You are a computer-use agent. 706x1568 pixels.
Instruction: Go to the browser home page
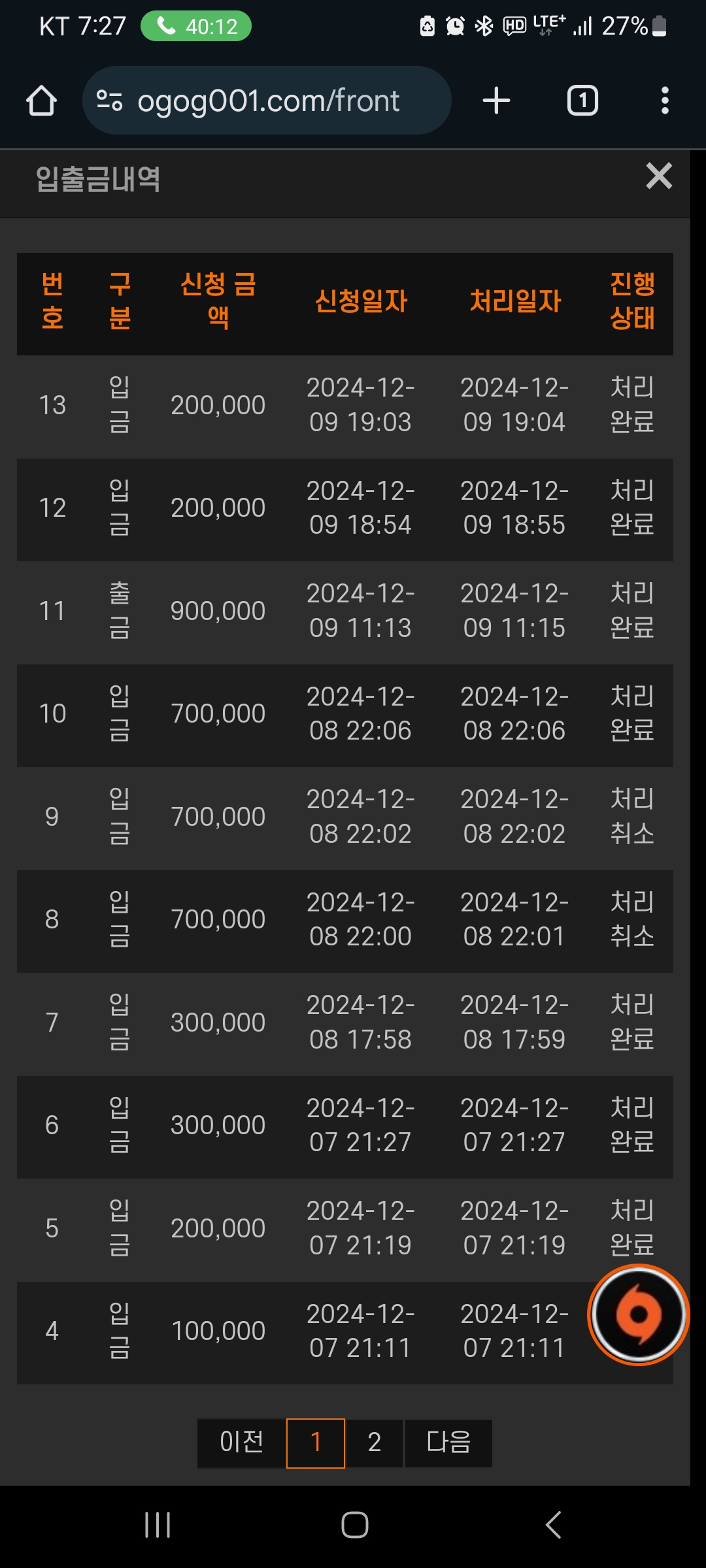click(41, 101)
